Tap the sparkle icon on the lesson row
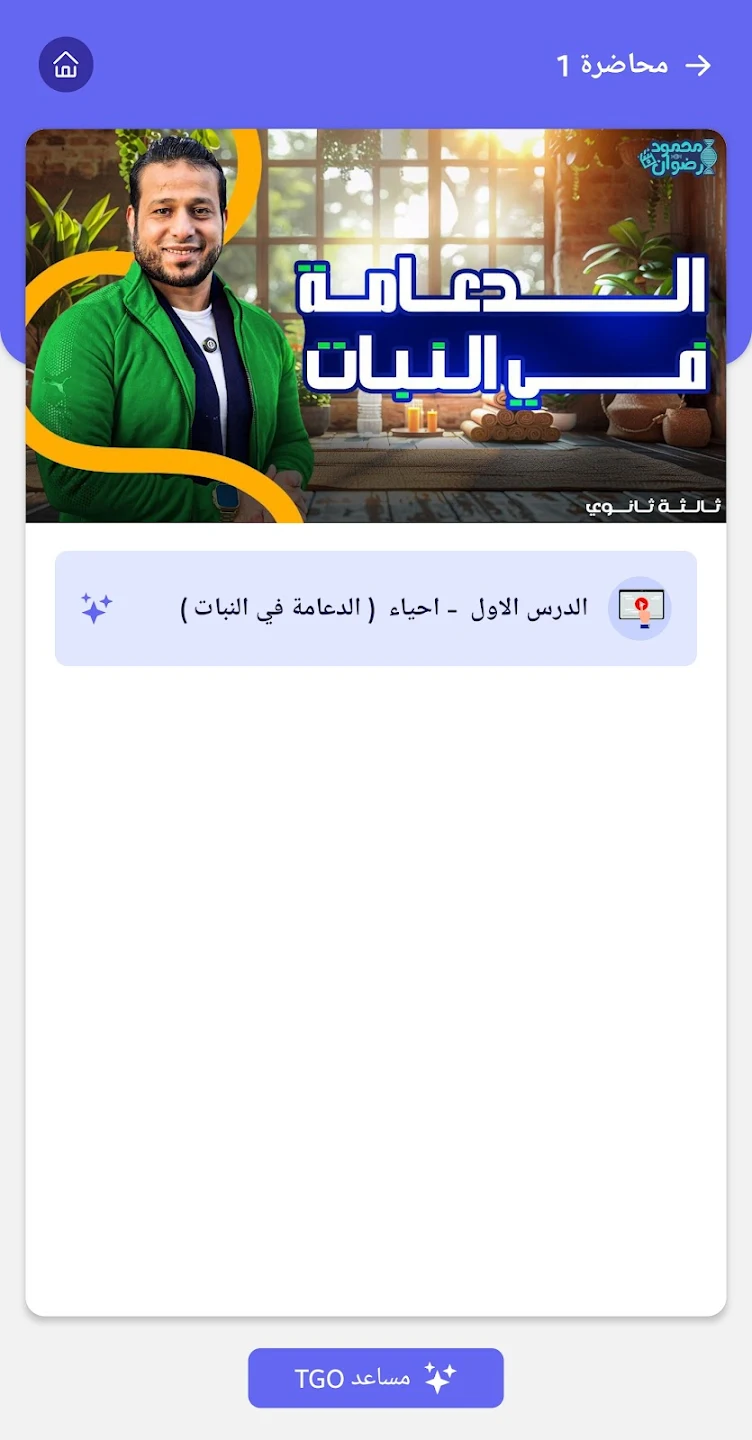This screenshot has height=1440, width=752. tap(96, 608)
